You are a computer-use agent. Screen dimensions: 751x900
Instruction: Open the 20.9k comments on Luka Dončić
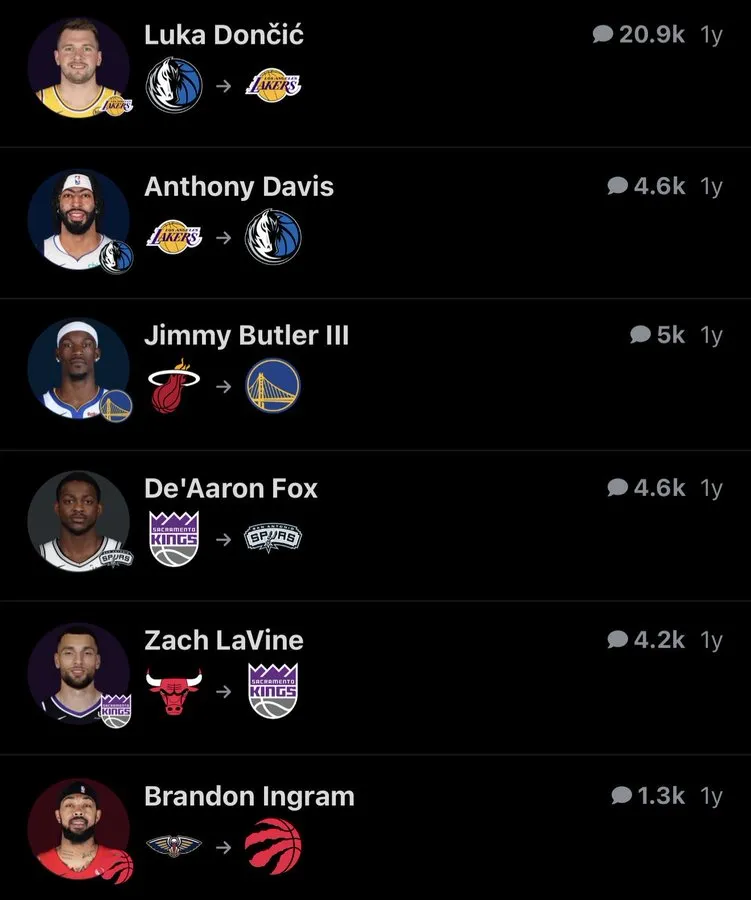(x=639, y=35)
